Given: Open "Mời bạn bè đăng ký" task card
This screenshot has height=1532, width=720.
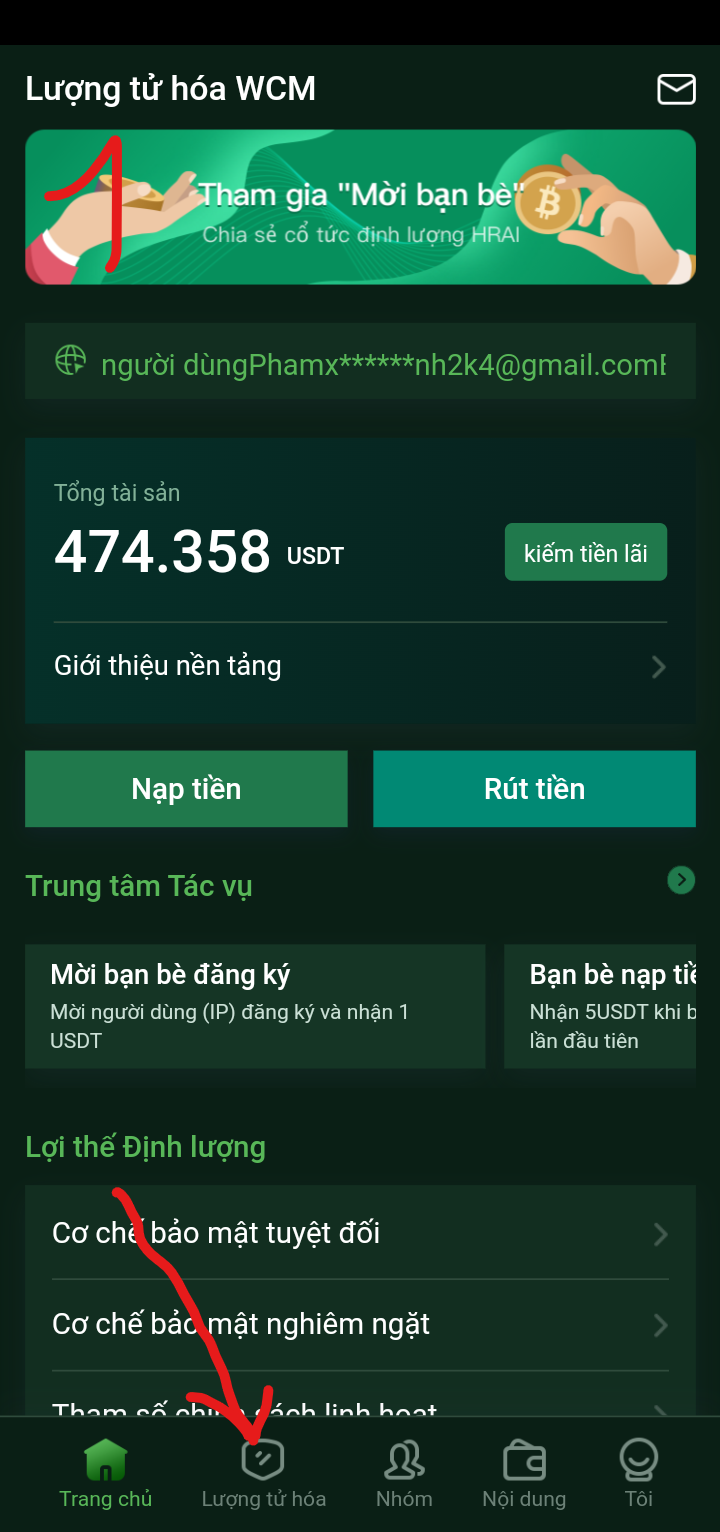Looking at the screenshot, I should (255, 1006).
